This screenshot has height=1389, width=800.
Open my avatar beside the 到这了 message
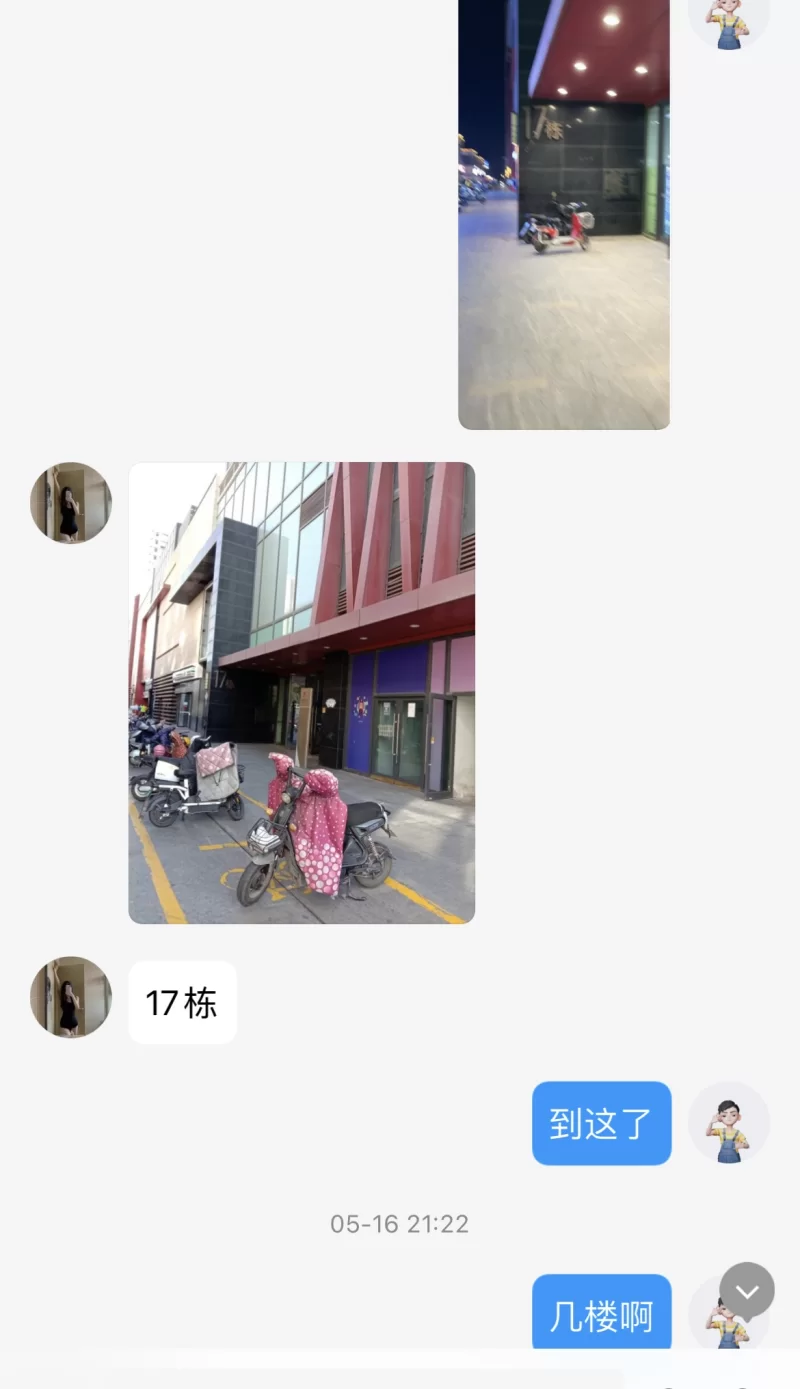coord(729,1122)
